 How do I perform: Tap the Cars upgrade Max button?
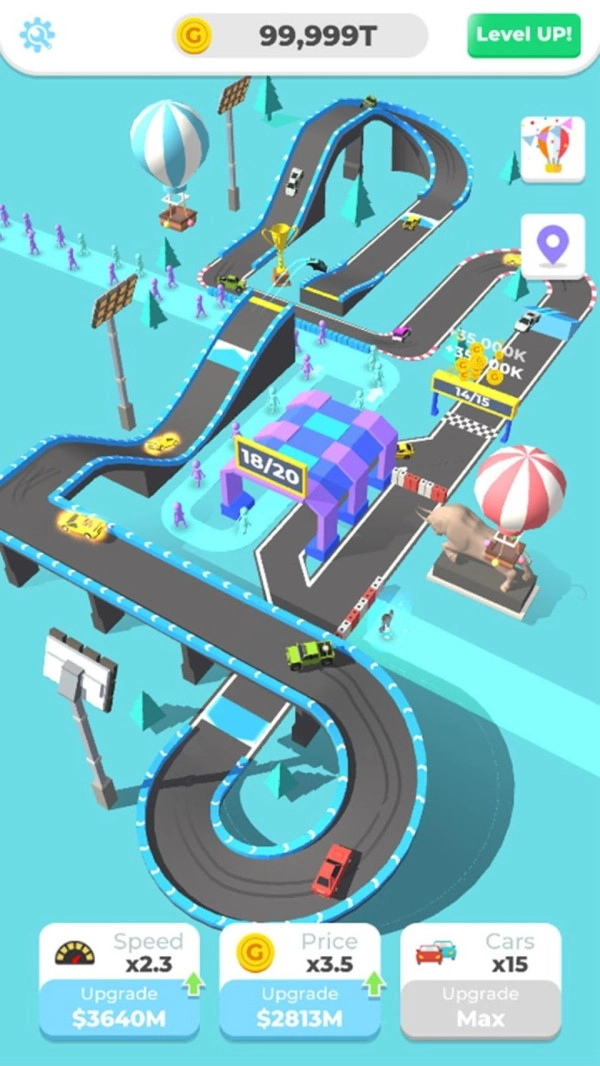480,1008
